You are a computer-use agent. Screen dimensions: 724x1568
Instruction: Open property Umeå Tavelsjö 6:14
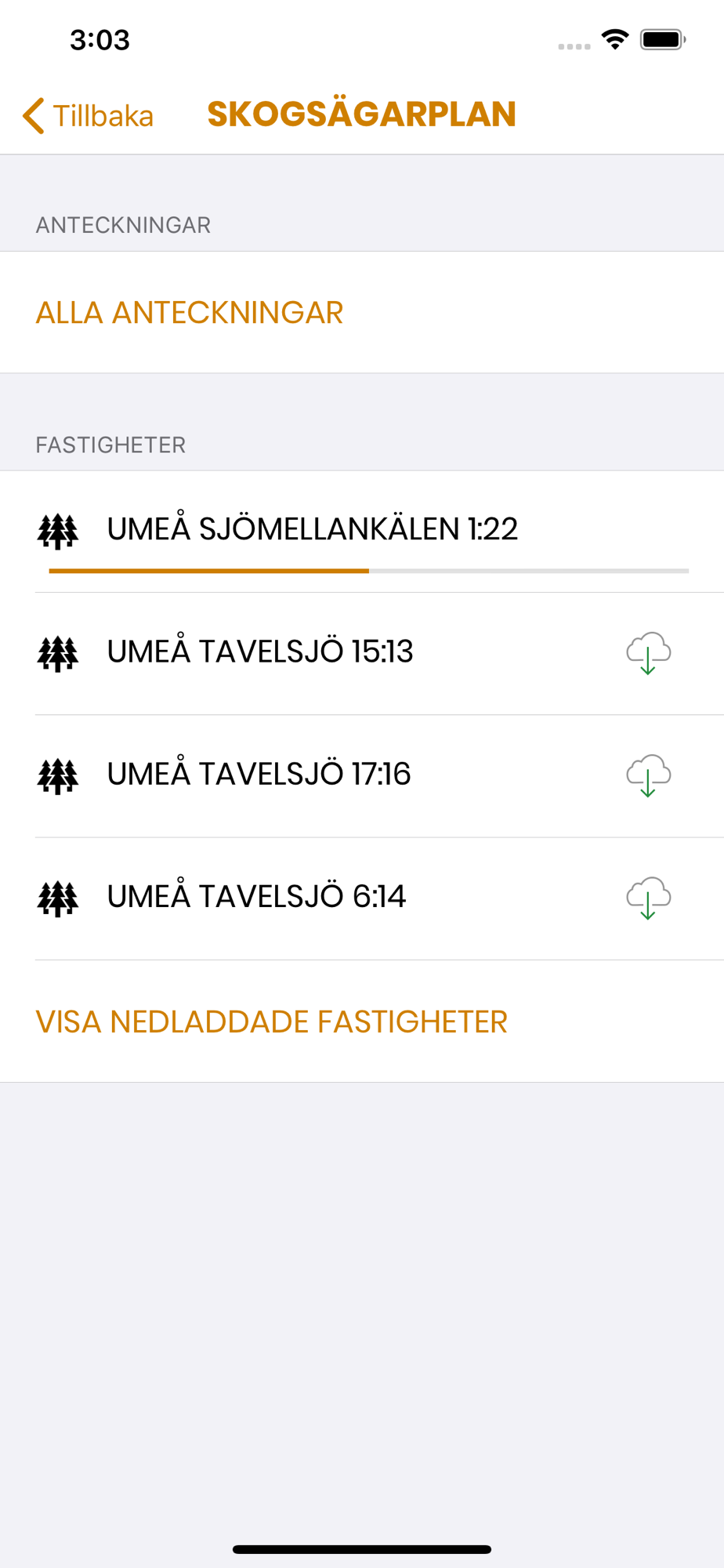[362, 898]
